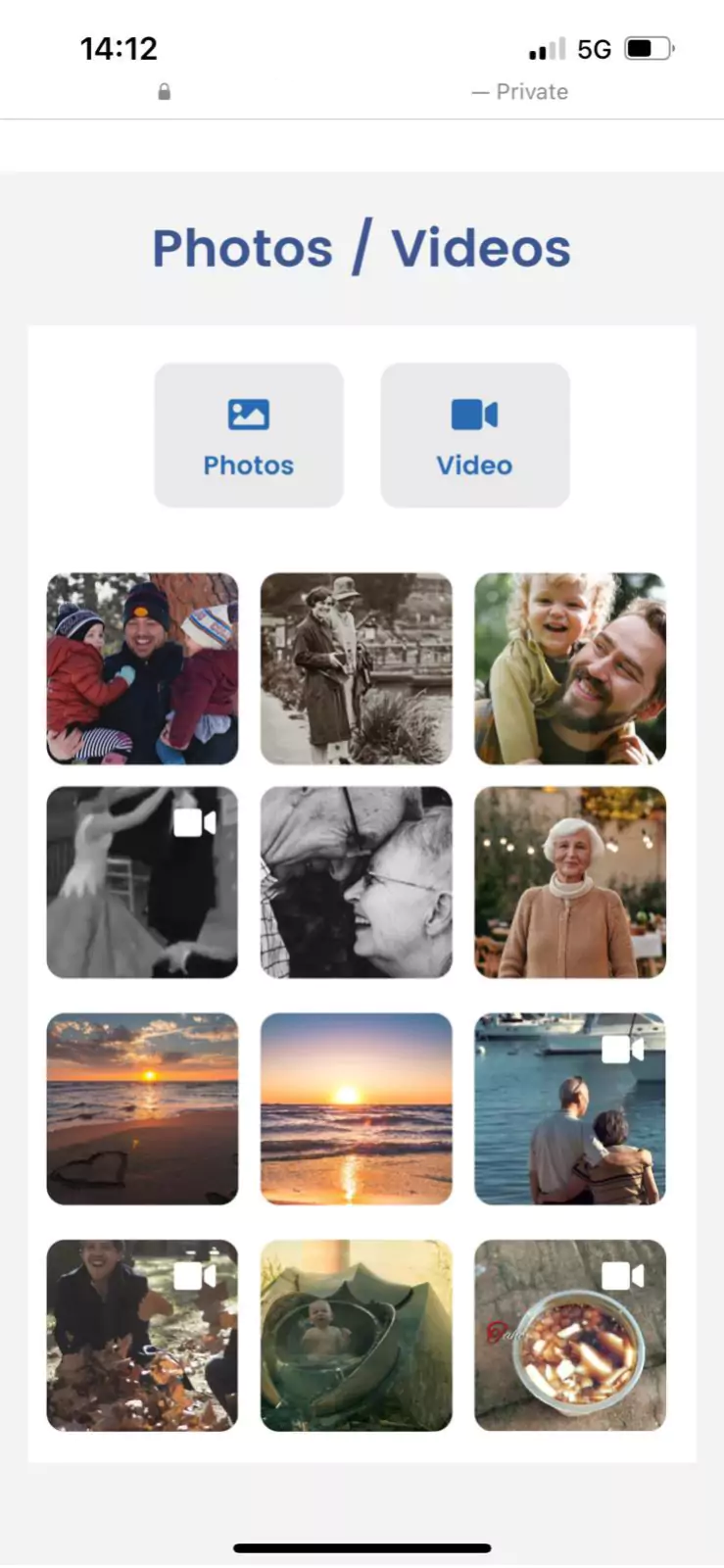The width and height of the screenshot is (724, 1568).
Task: Open photo of elderly woman in beige cardigan
Action: 570,882
